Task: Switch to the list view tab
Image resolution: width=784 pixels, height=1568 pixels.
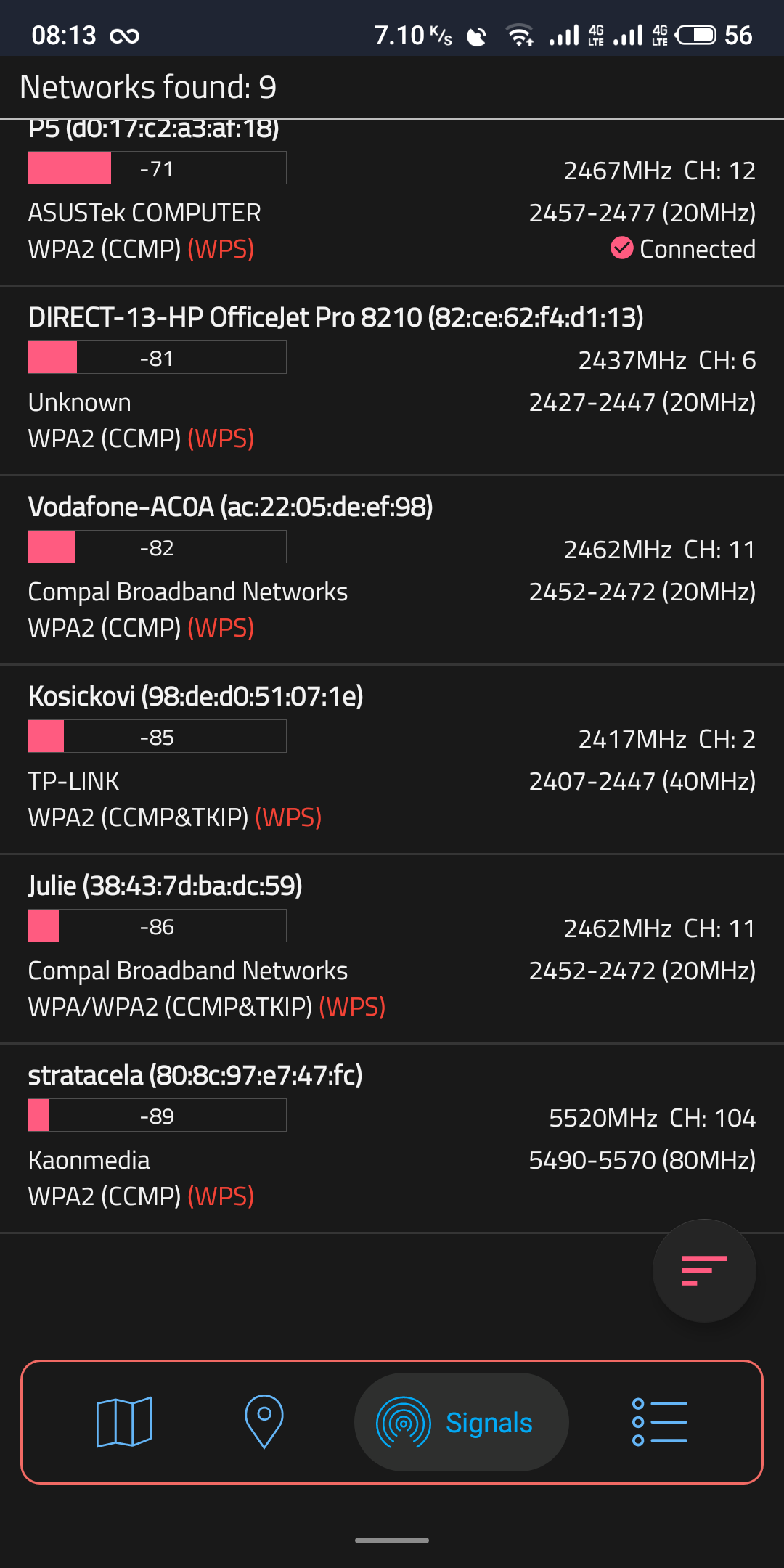Action: click(x=659, y=1421)
